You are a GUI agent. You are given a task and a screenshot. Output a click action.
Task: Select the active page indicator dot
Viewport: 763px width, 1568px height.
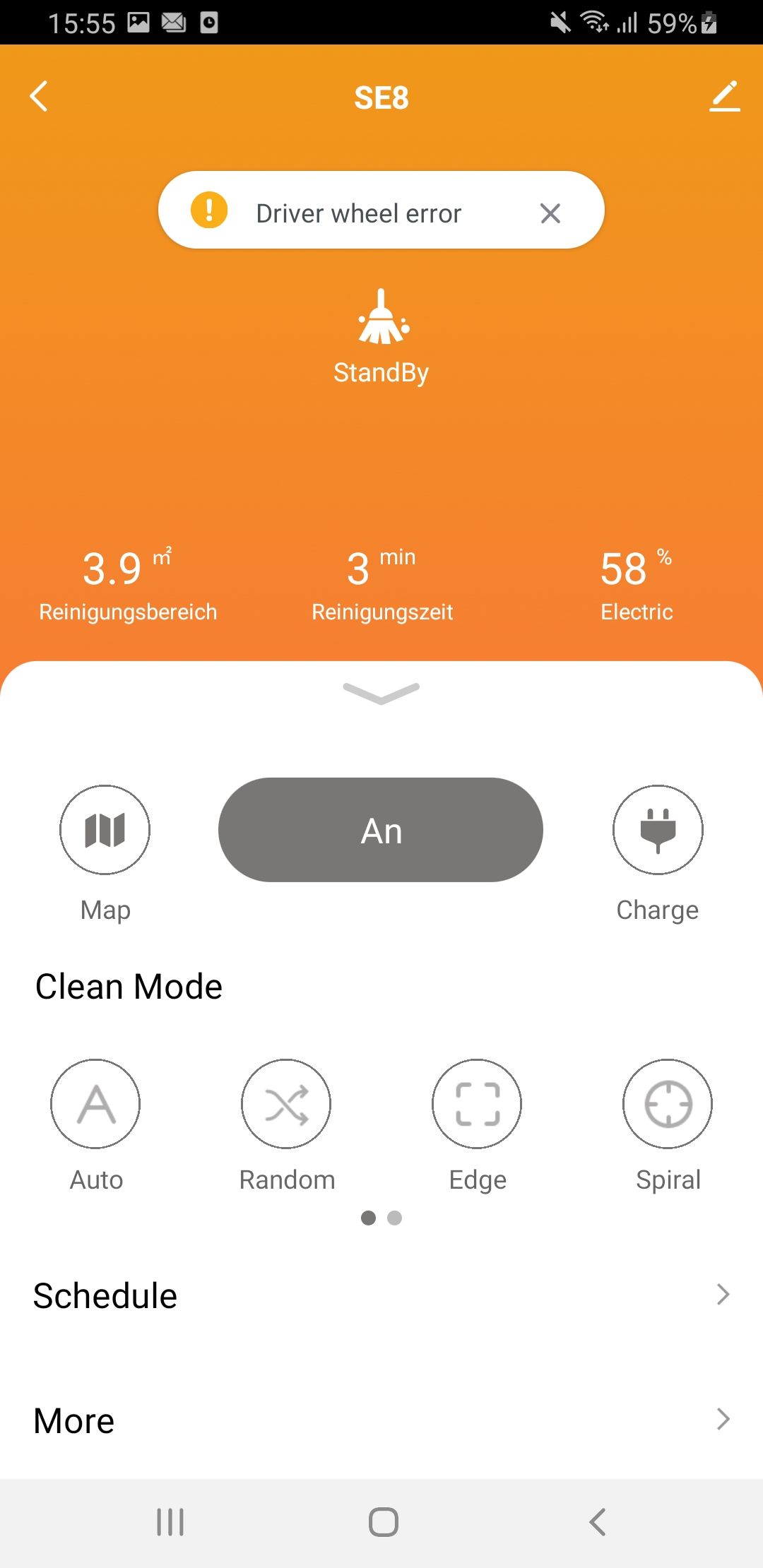tap(369, 1218)
